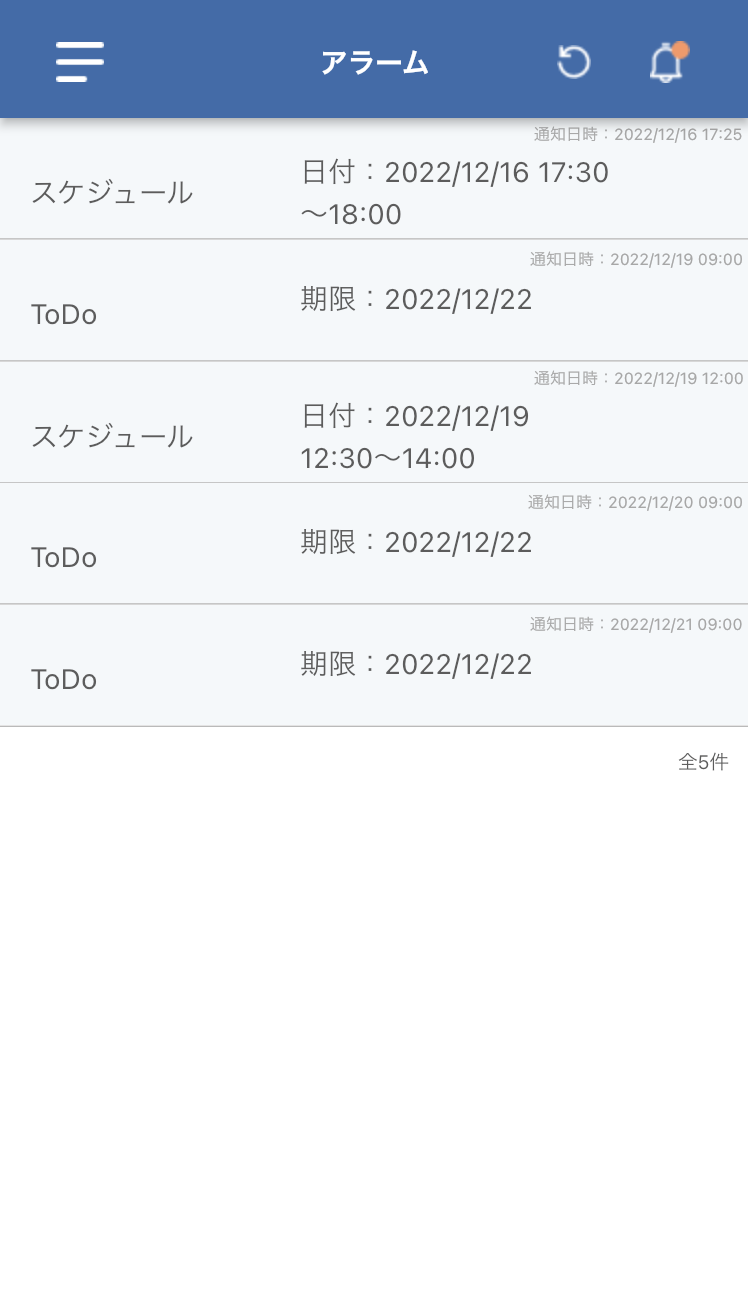This screenshot has height=1299, width=748.
Task: Open the ToDo alarm notified 2022/12/21 09:00
Action: (x=374, y=666)
